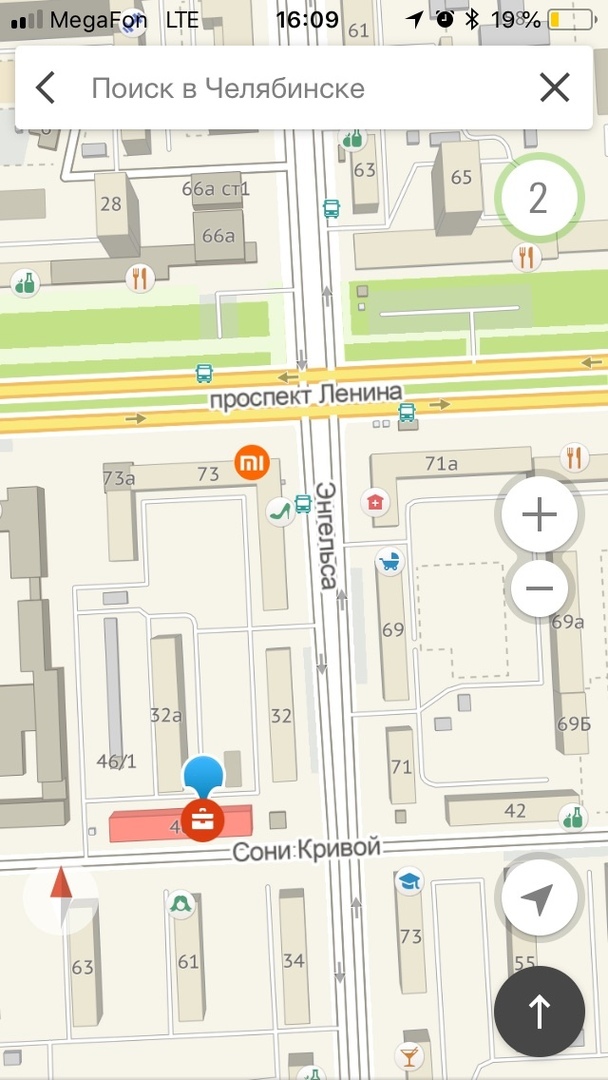Open the shoe store marker near building 73
Viewport: 608px width, 1080px height.
[x=277, y=511]
